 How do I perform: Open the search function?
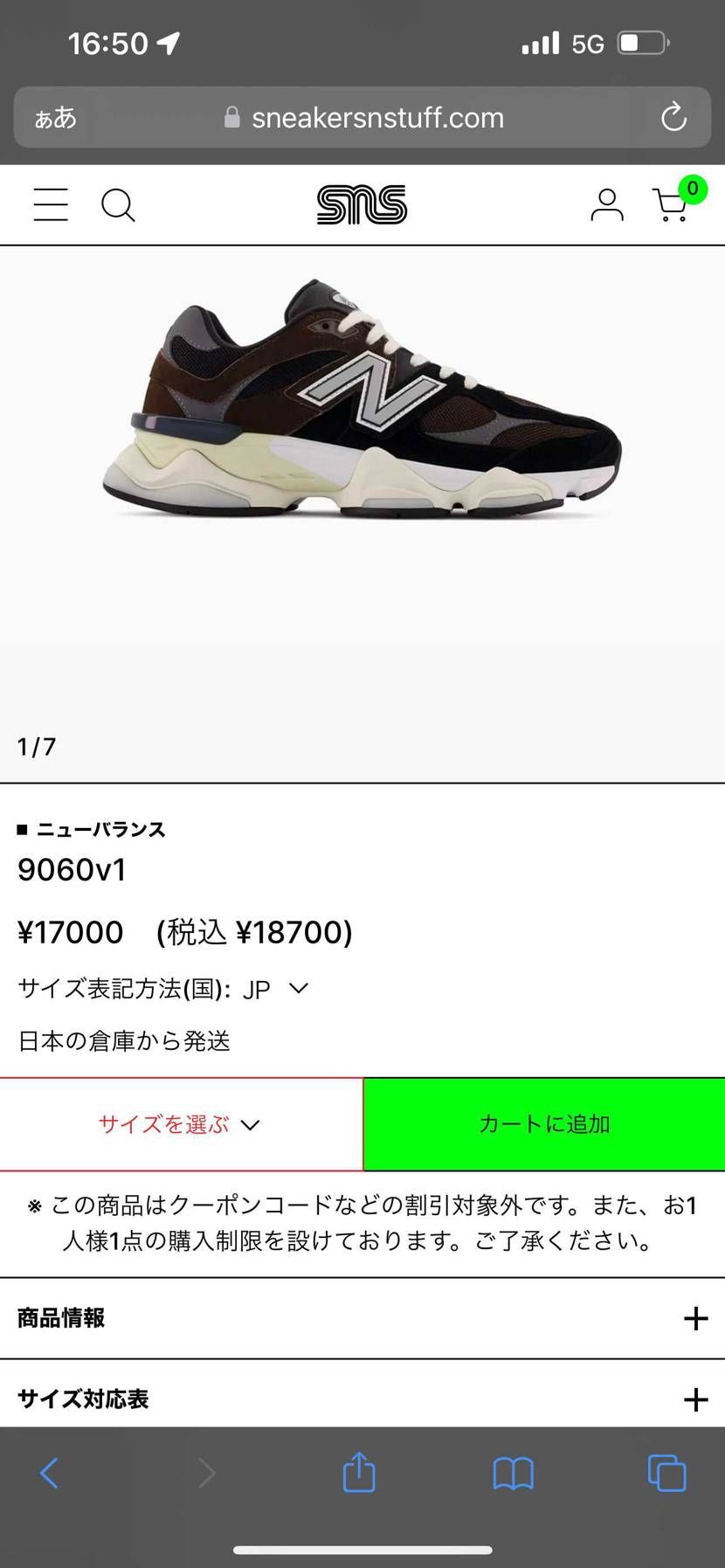point(118,204)
